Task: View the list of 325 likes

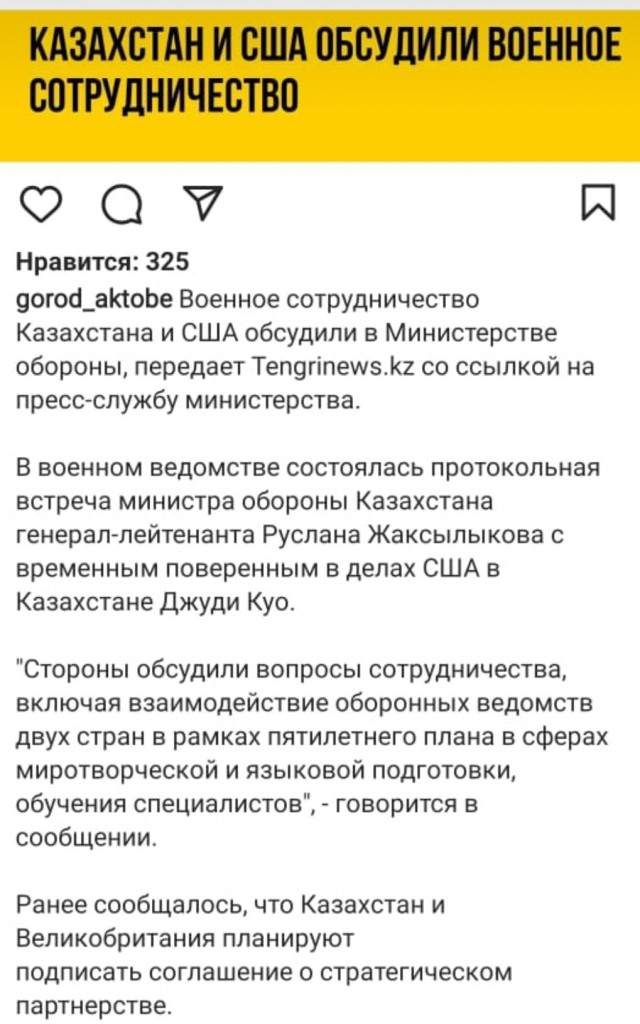Action: coord(103,262)
